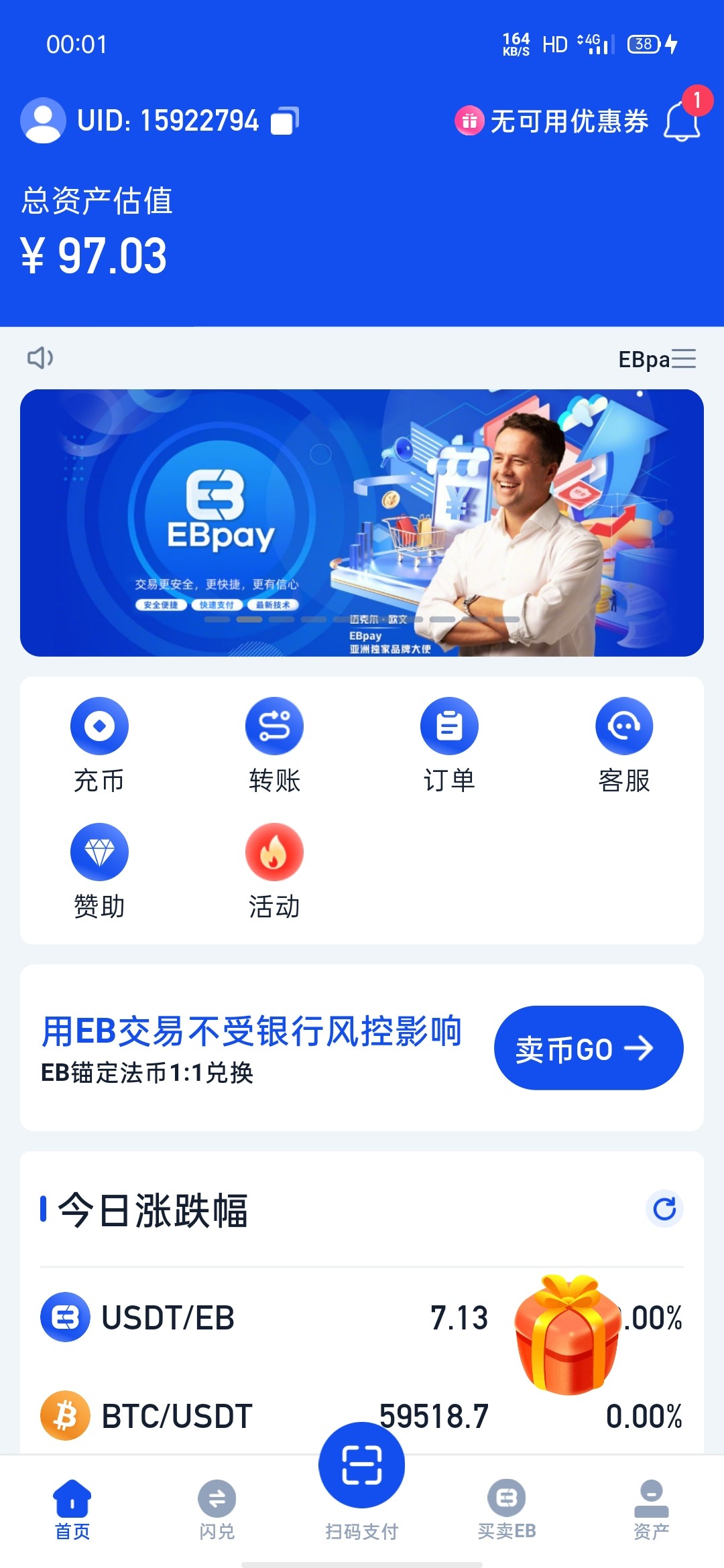Go to the 资产 assets tab
Screen dimensions: 724x1568
[651, 1509]
